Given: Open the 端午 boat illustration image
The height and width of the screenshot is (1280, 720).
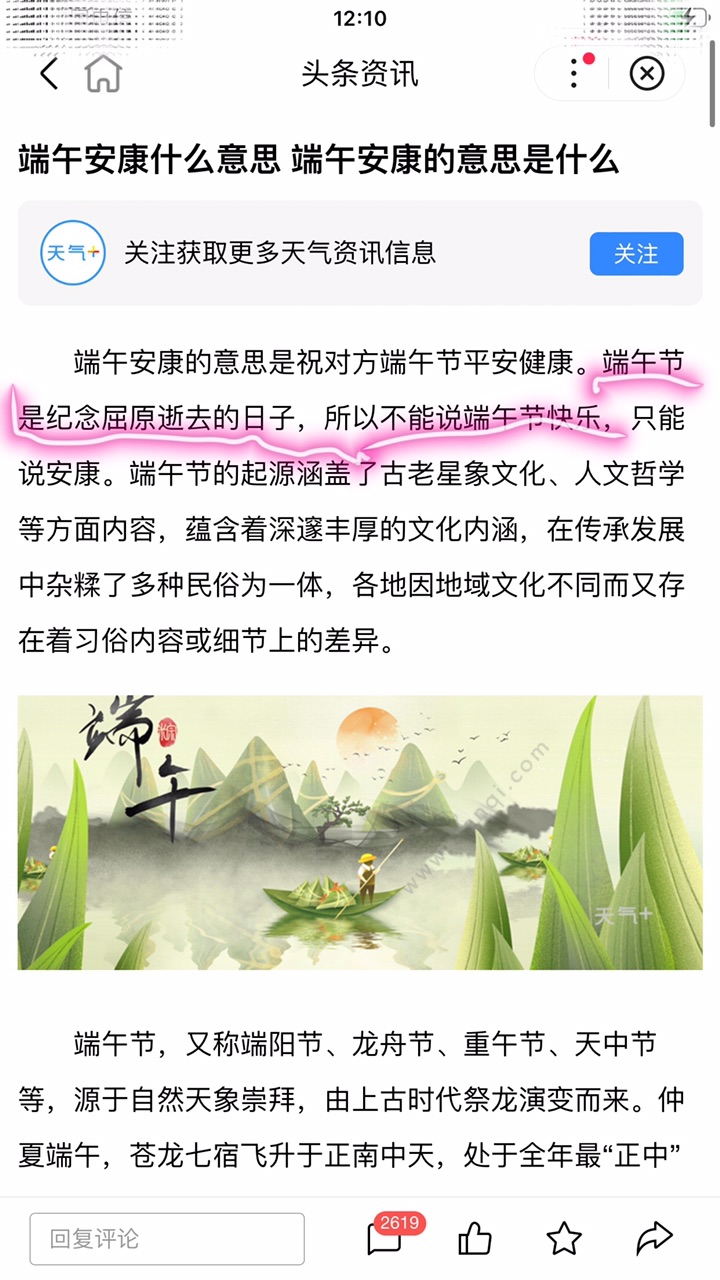Looking at the screenshot, I should [360, 832].
